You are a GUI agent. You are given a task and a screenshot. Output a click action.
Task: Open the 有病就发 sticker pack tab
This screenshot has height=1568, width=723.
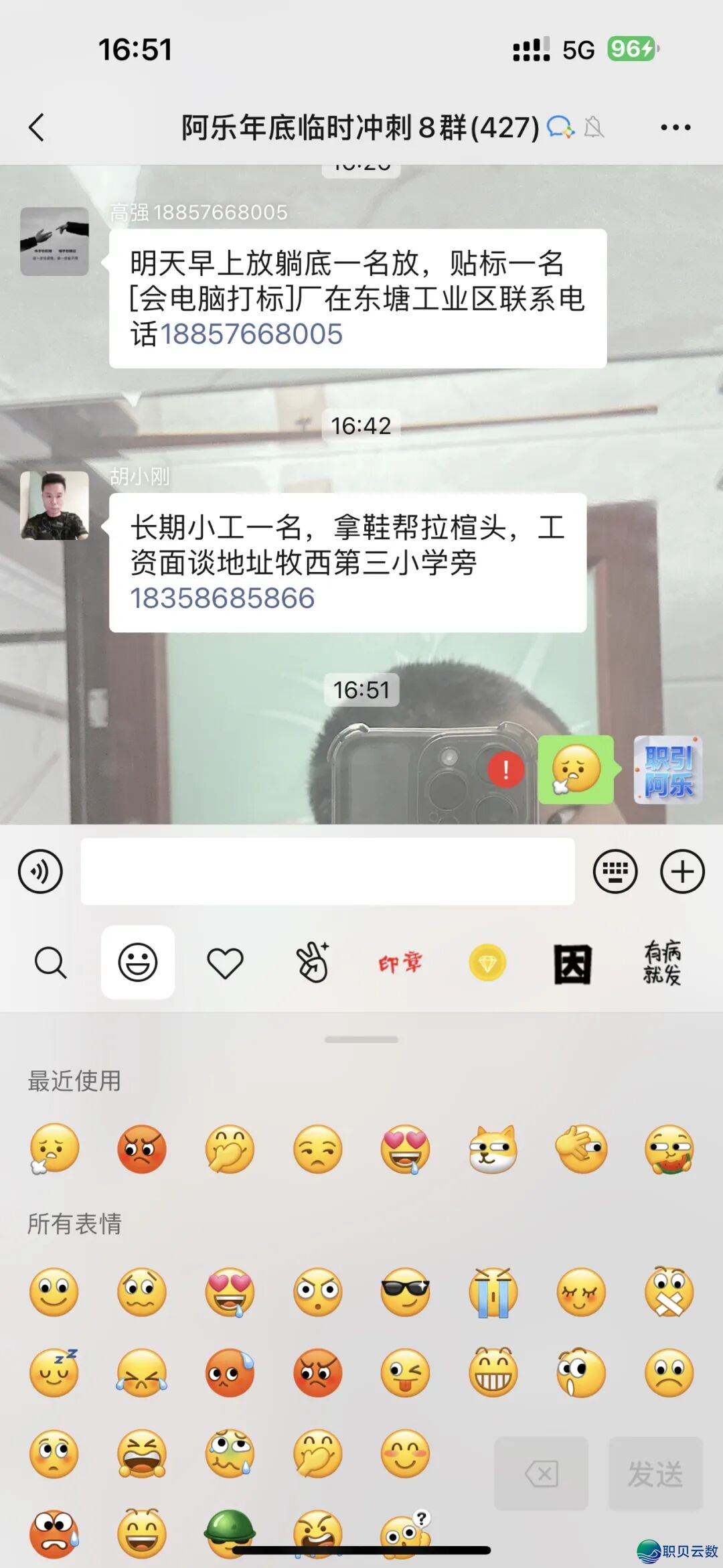click(x=662, y=963)
